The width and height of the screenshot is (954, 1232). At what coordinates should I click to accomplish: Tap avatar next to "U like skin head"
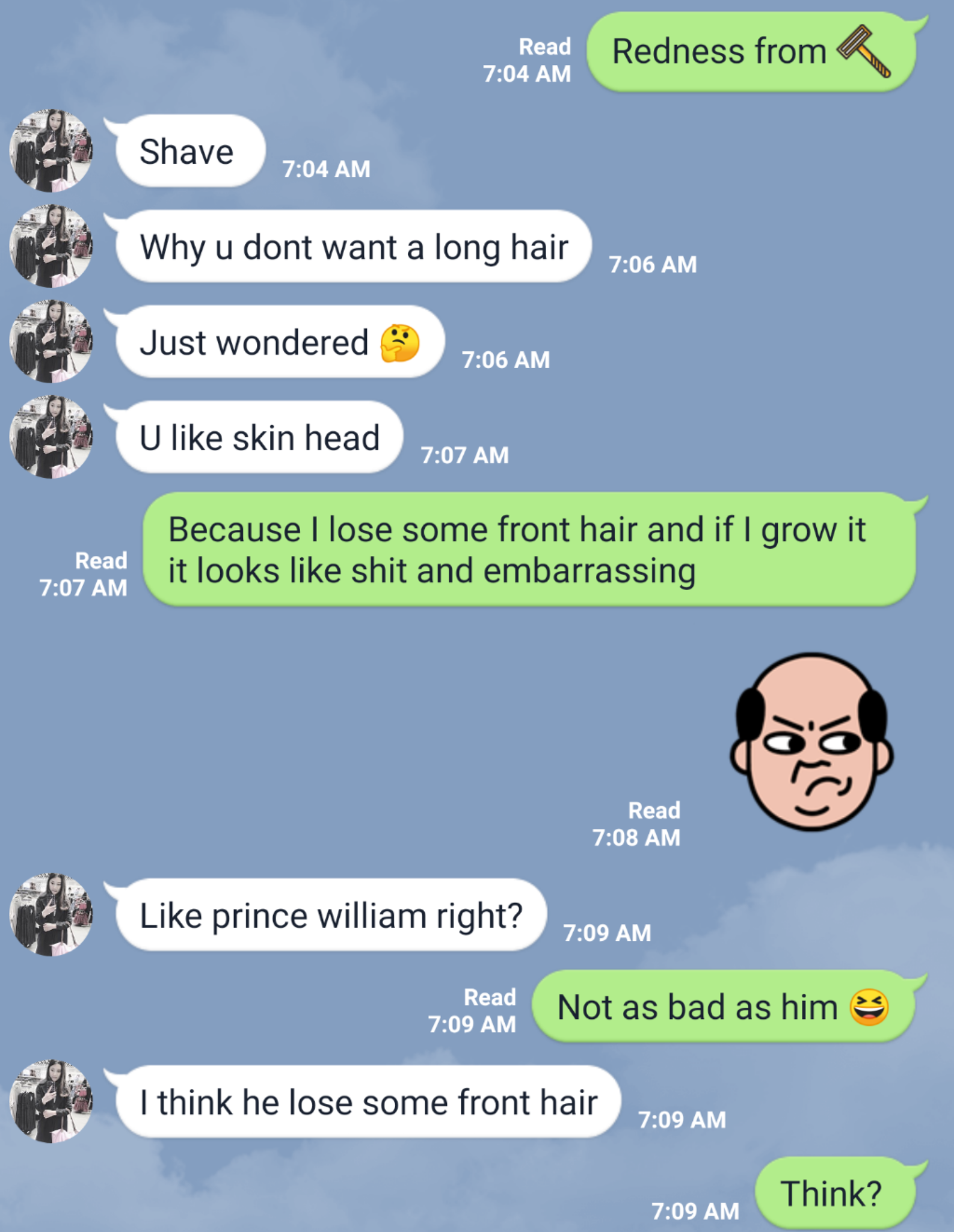[x=51, y=437]
